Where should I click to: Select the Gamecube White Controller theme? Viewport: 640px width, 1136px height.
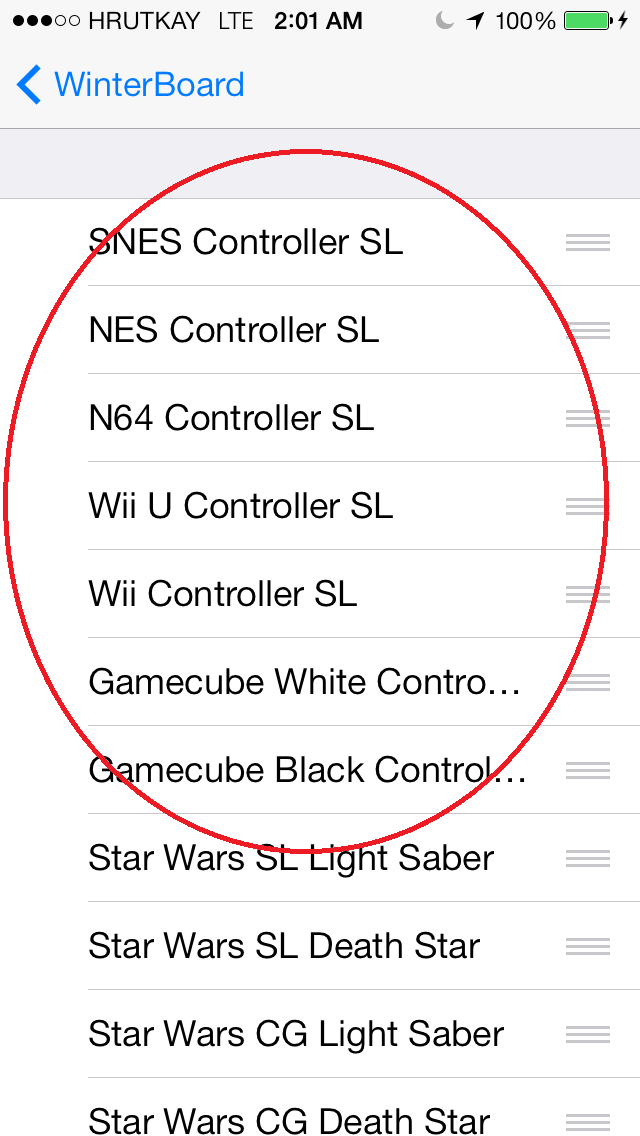(x=304, y=682)
